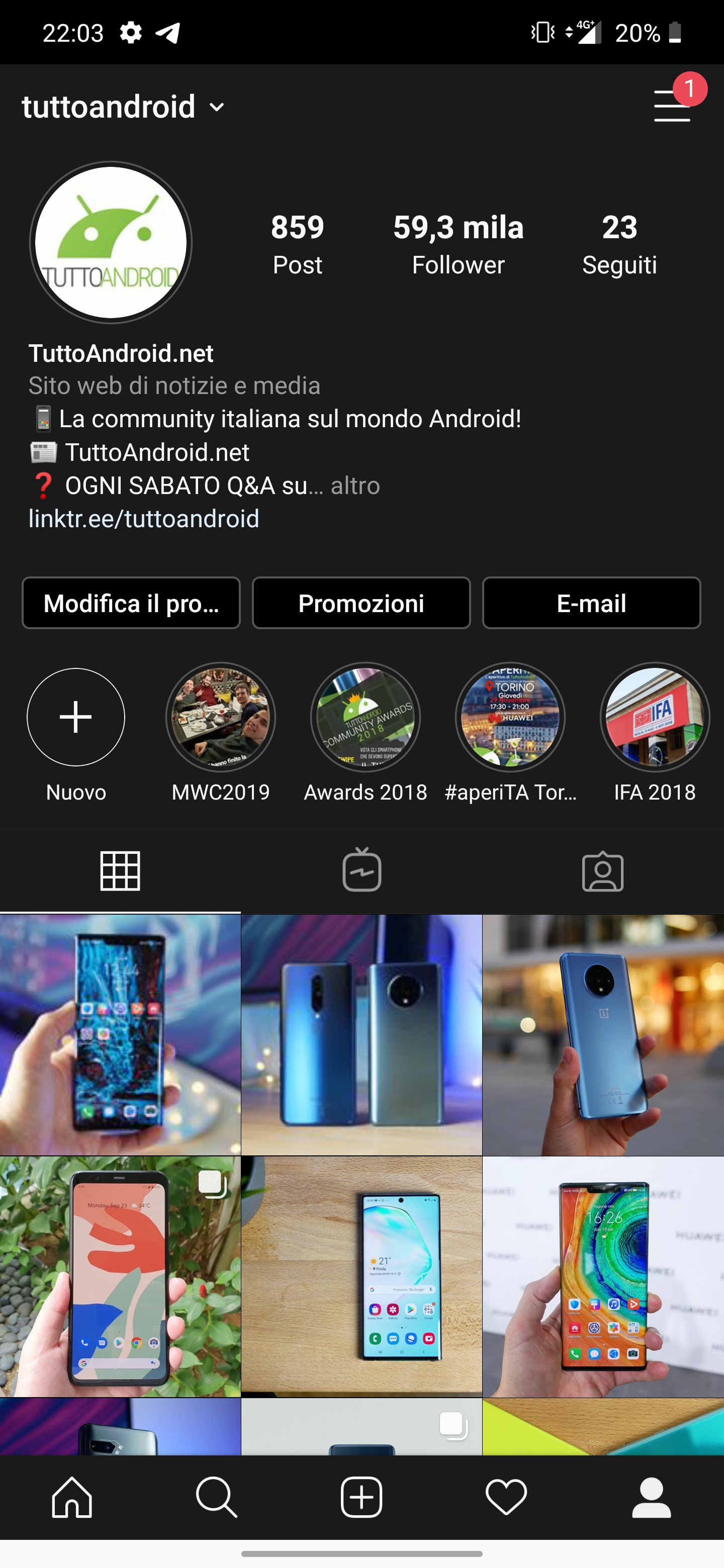The width and height of the screenshot is (724, 1568).
Task: Expand the bio with altro
Action: pos(355,485)
